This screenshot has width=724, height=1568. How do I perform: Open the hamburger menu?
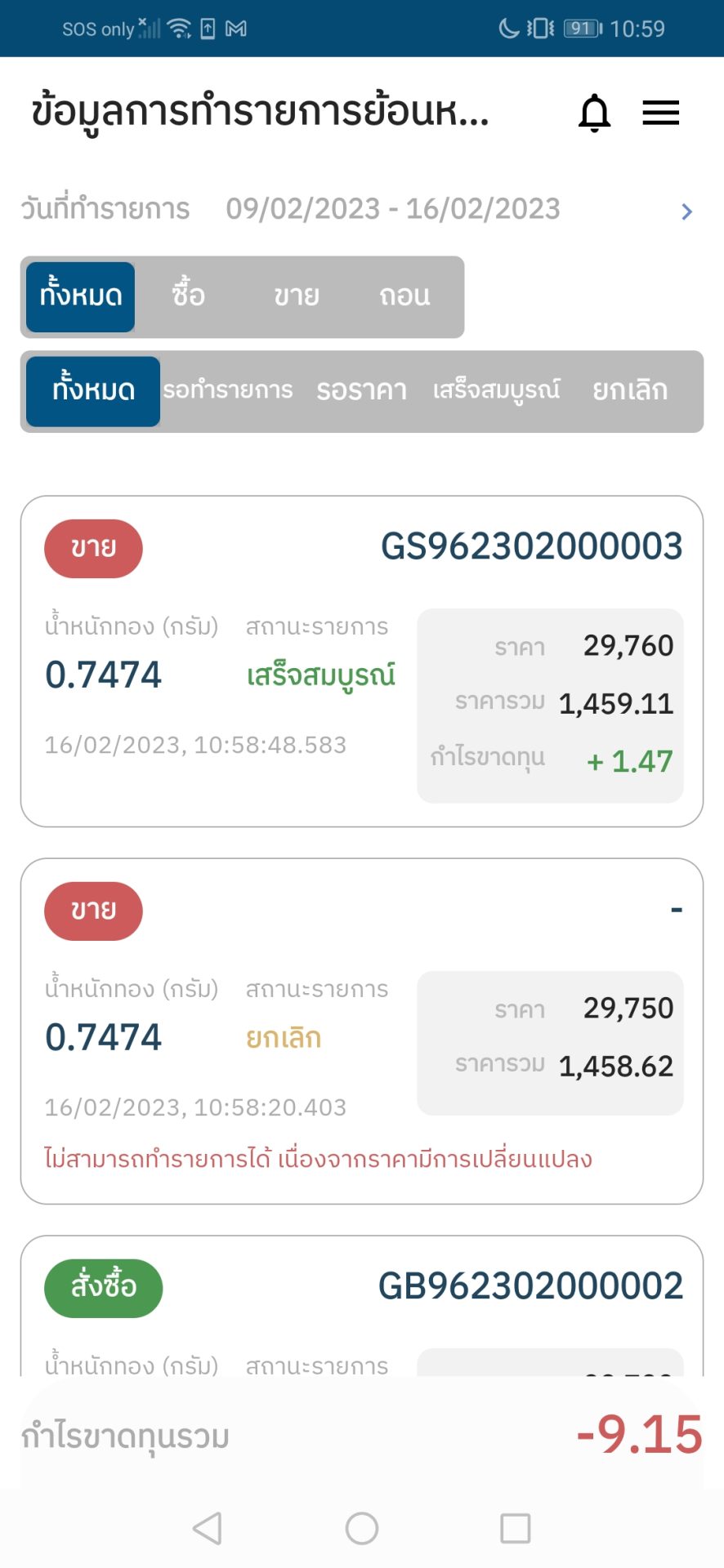(660, 113)
